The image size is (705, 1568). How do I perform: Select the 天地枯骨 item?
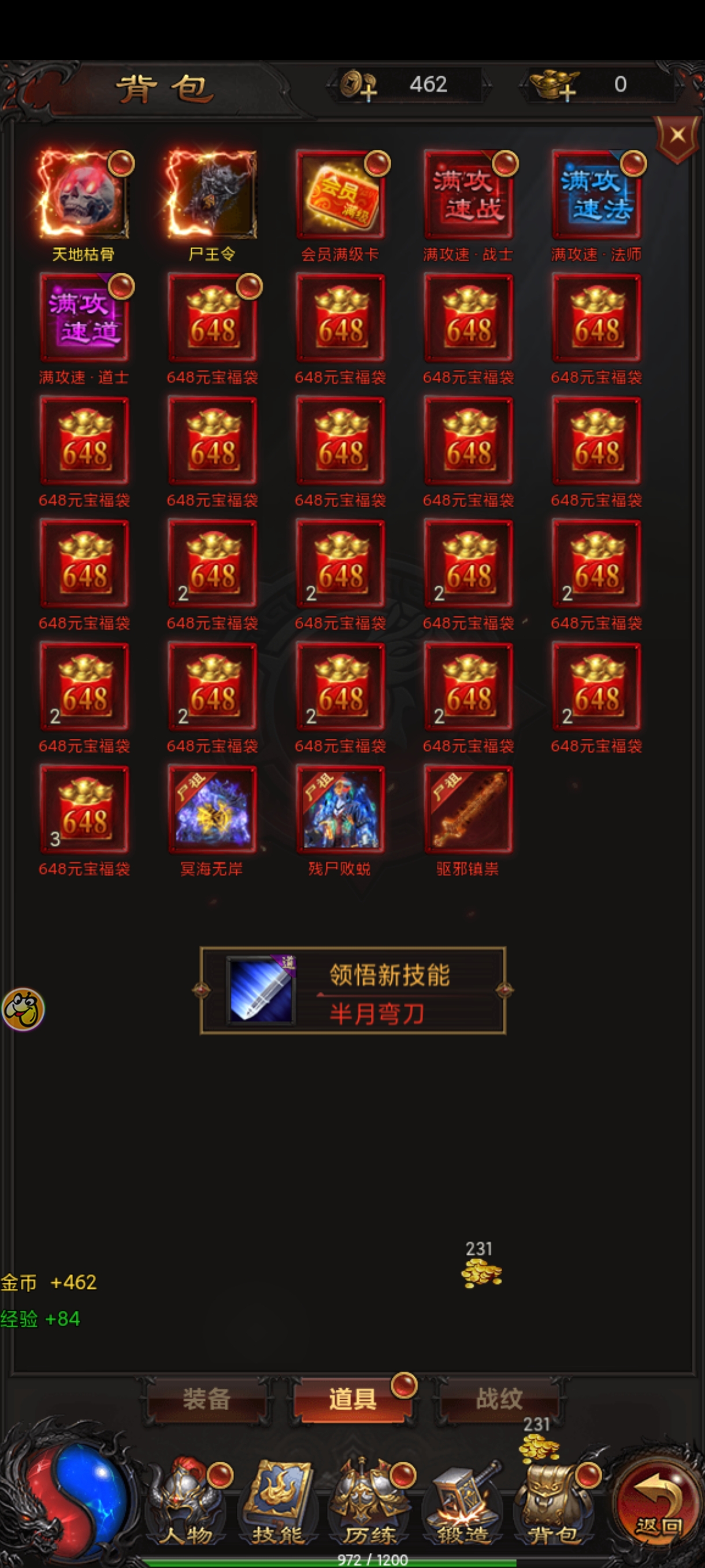(x=84, y=195)
